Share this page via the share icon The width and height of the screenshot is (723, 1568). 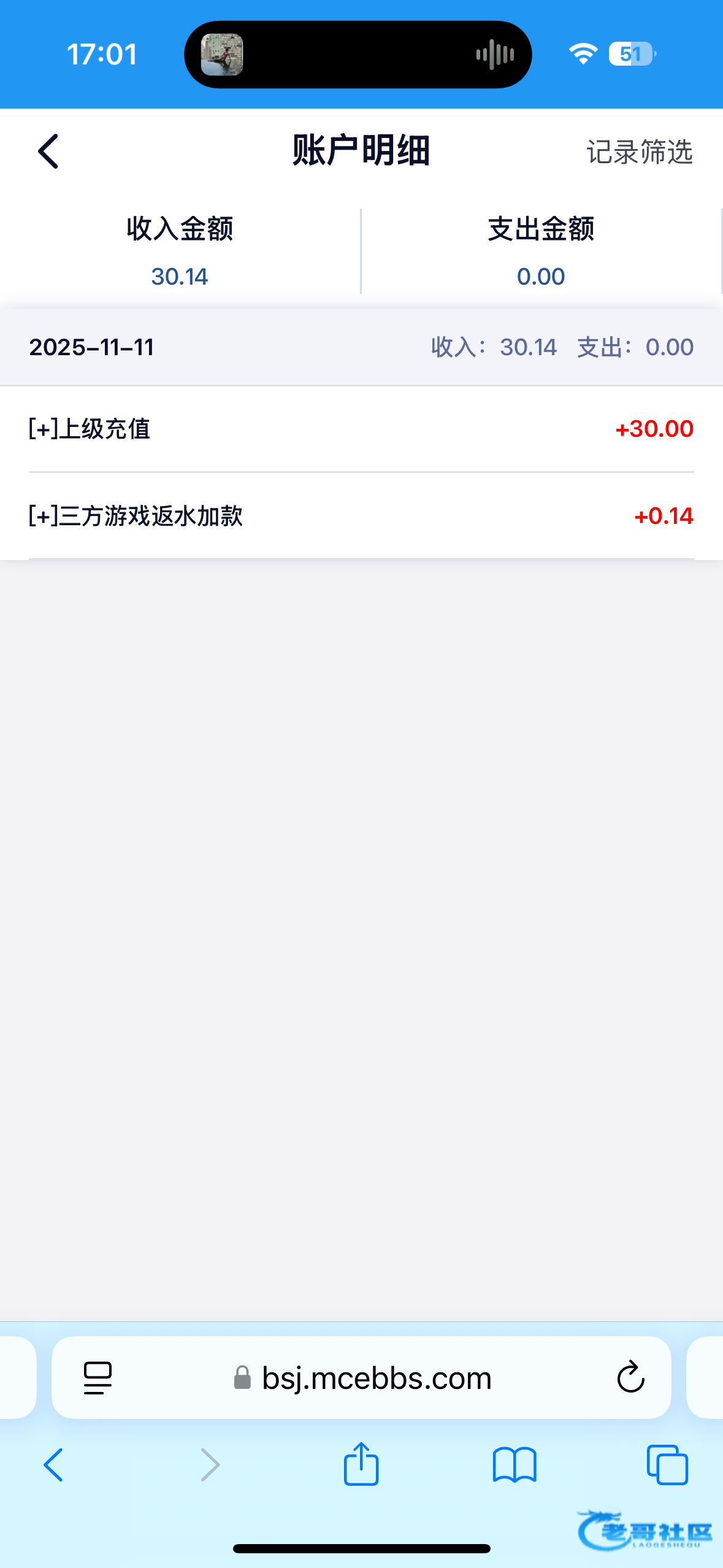[361, 1464]
